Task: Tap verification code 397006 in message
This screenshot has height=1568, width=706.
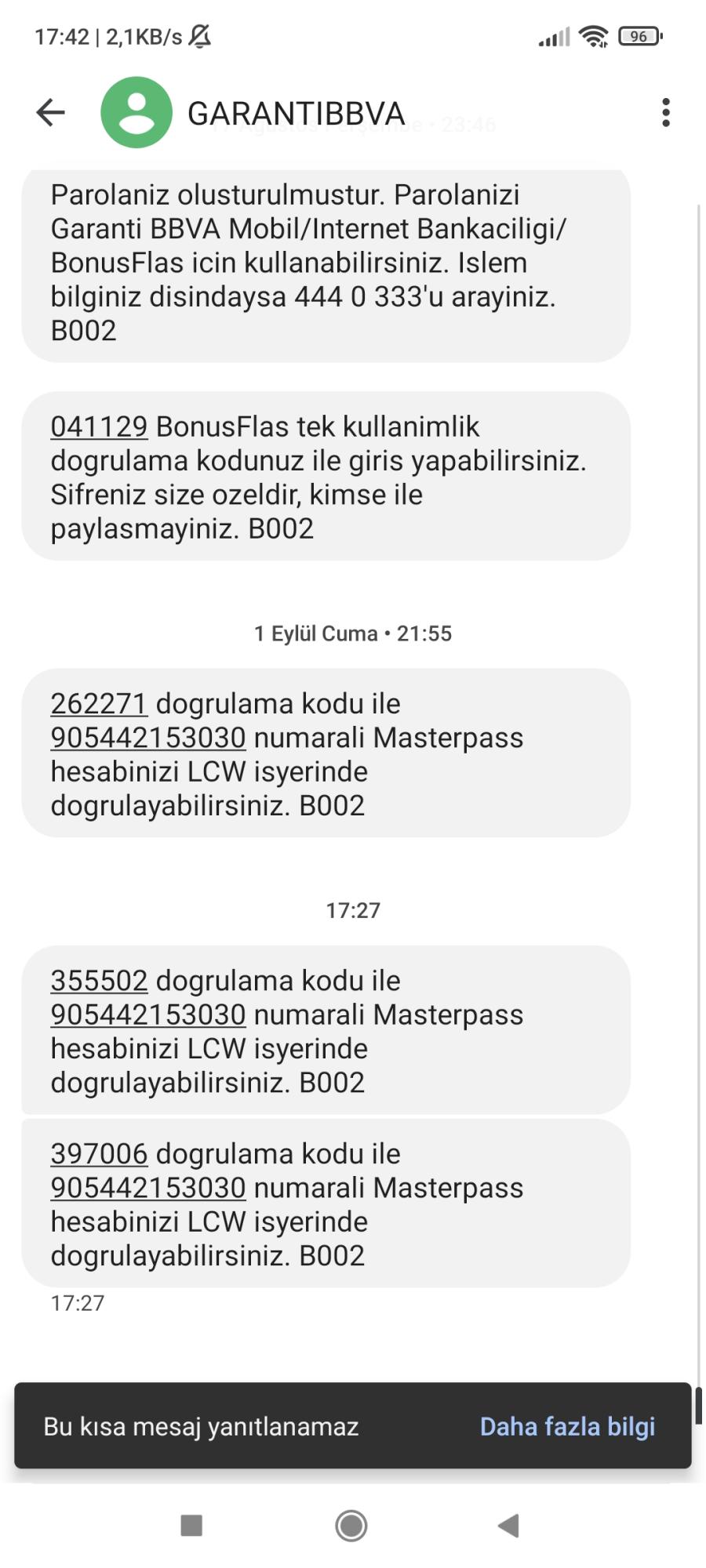Action: 99,1153
